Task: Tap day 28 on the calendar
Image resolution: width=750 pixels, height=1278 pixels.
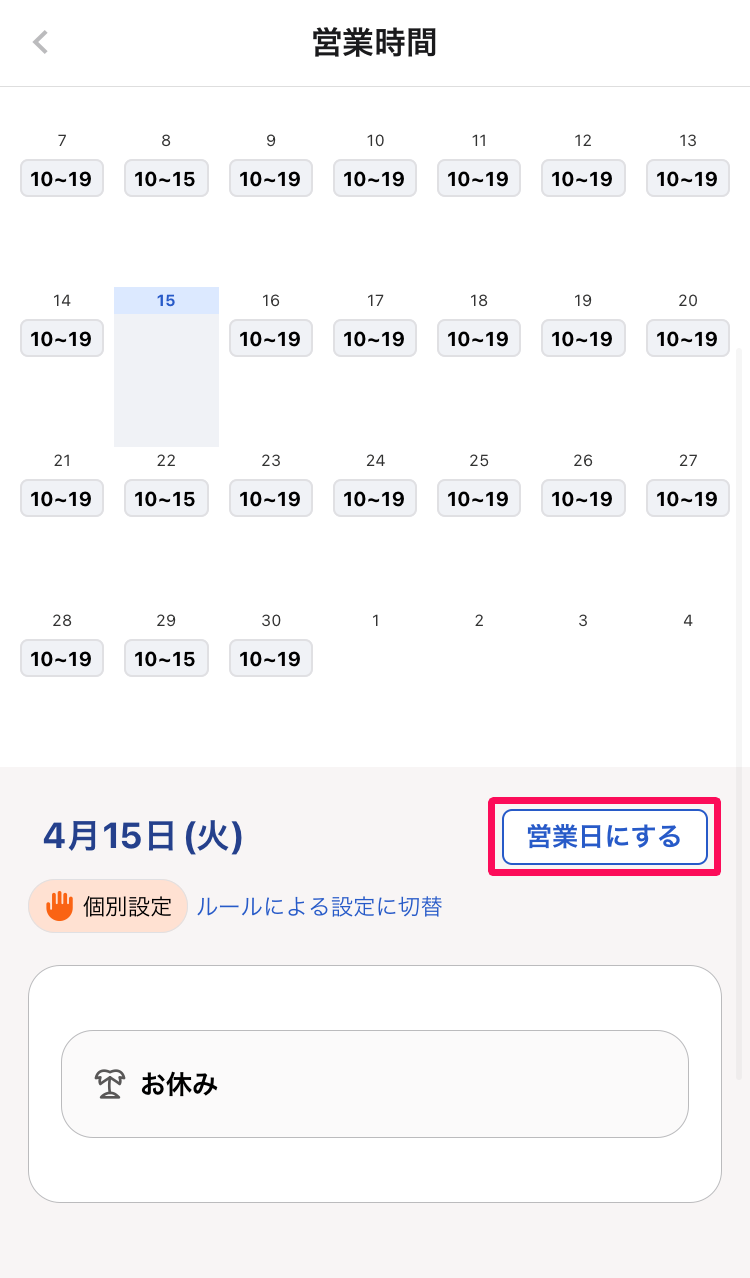Action: [62, 658]
